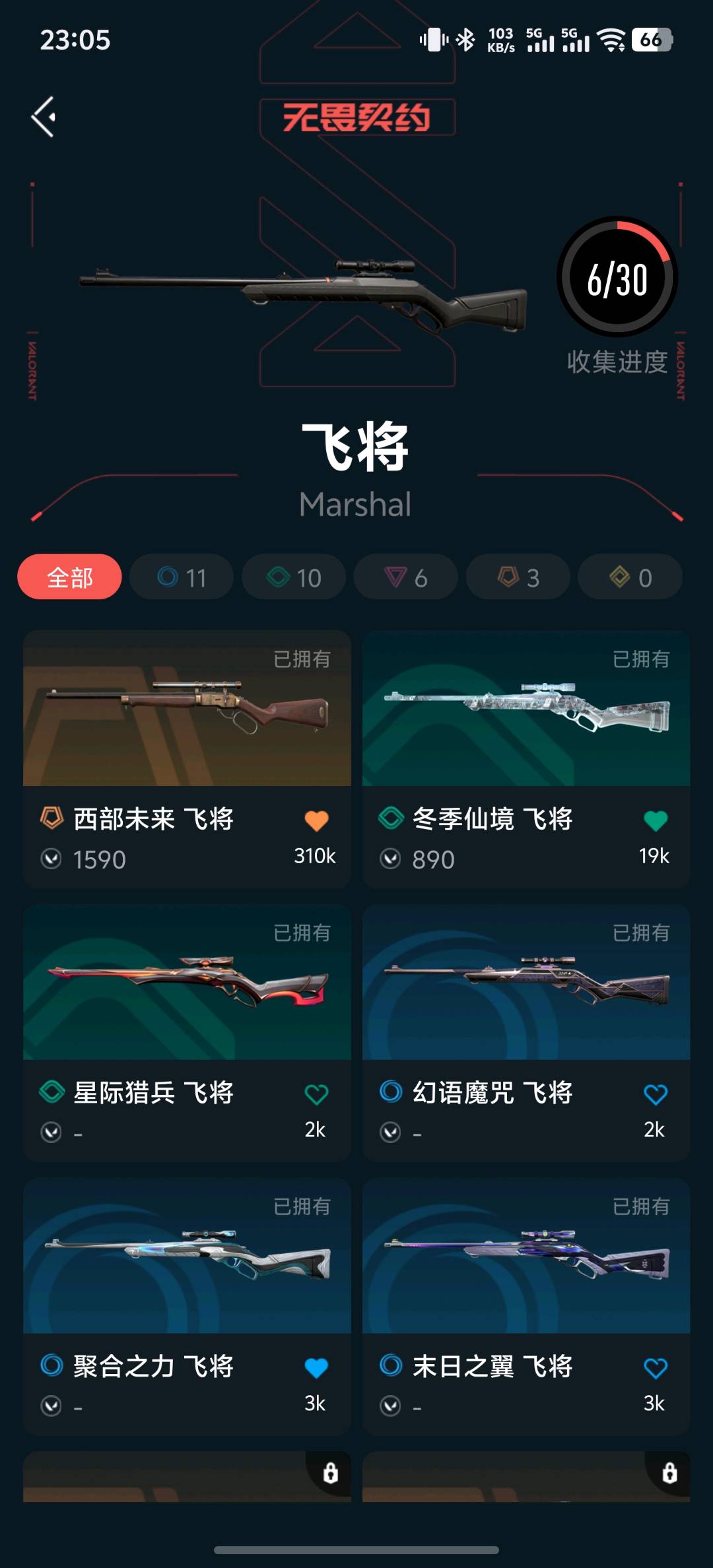This screenshot has width=713, height=1568.
Task: Like the 末日之翼 飞将 skin
Action: (x=656, y=1369)
